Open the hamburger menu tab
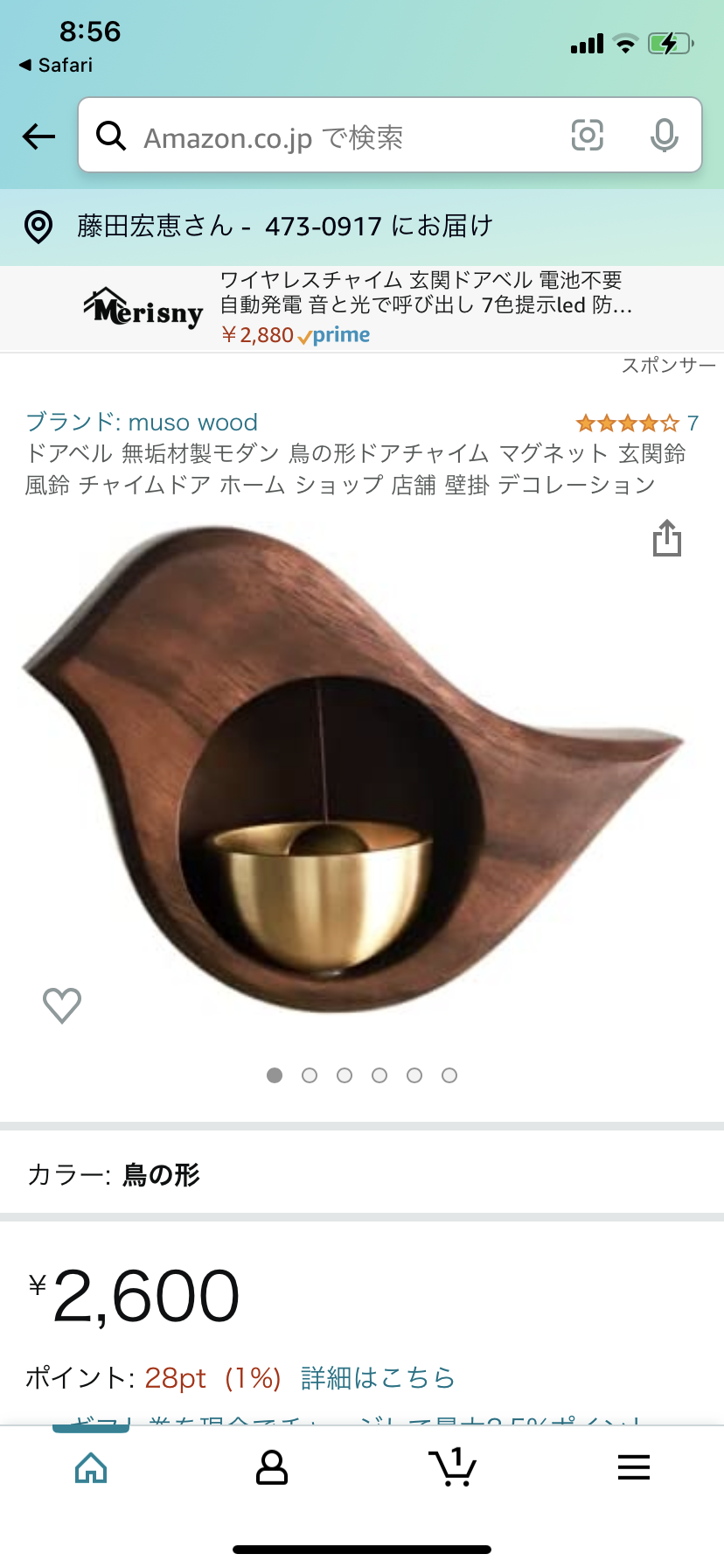Screen dimensions: 724x1568 [x=634, y=1467]
